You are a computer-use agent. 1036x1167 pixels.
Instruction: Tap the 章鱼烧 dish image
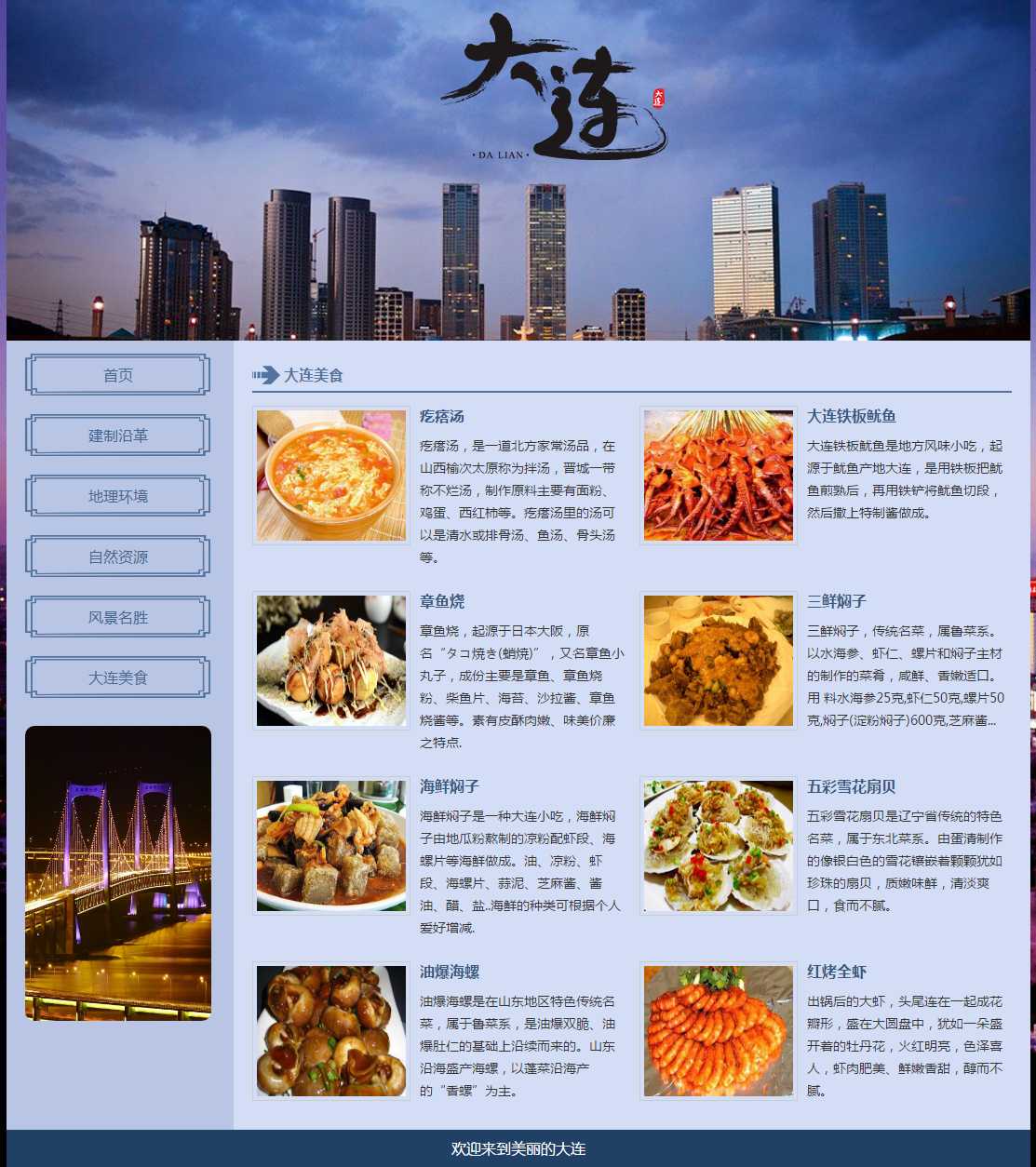tap(331, 661)
